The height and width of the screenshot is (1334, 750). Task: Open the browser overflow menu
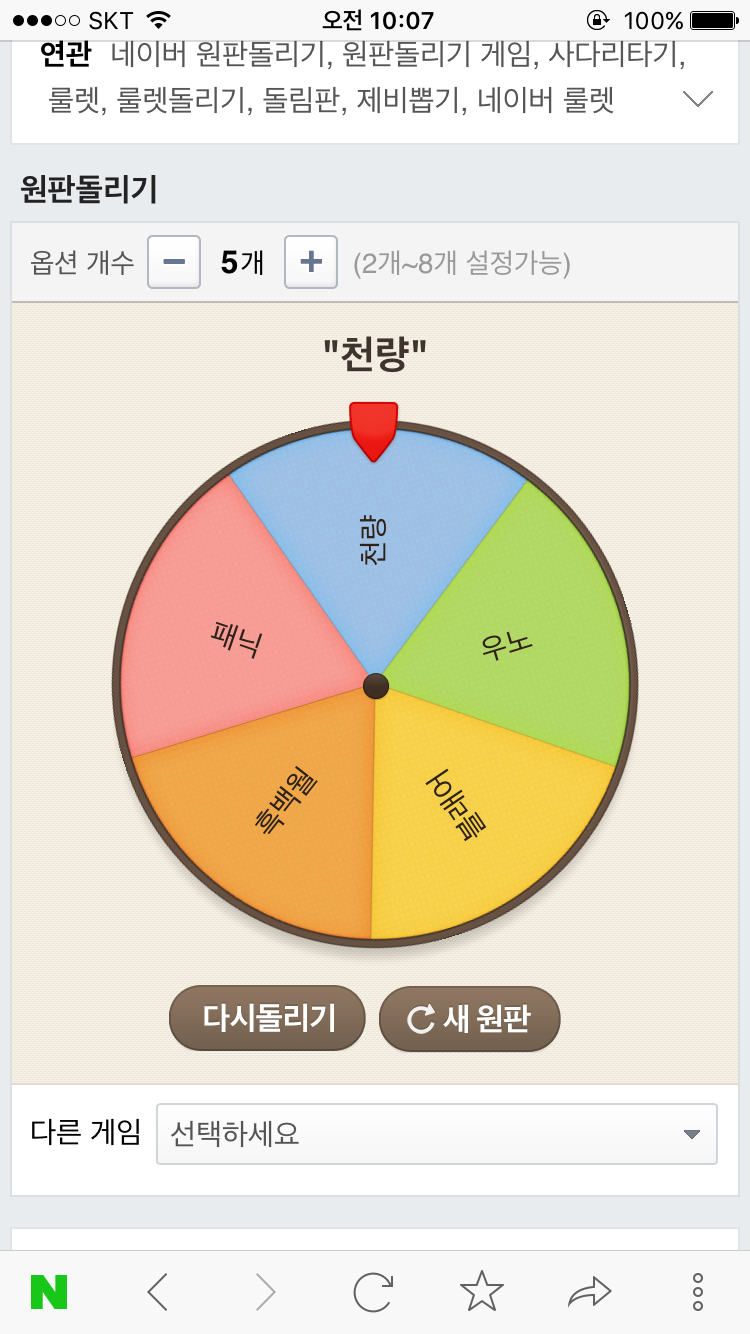point(698,1292)
